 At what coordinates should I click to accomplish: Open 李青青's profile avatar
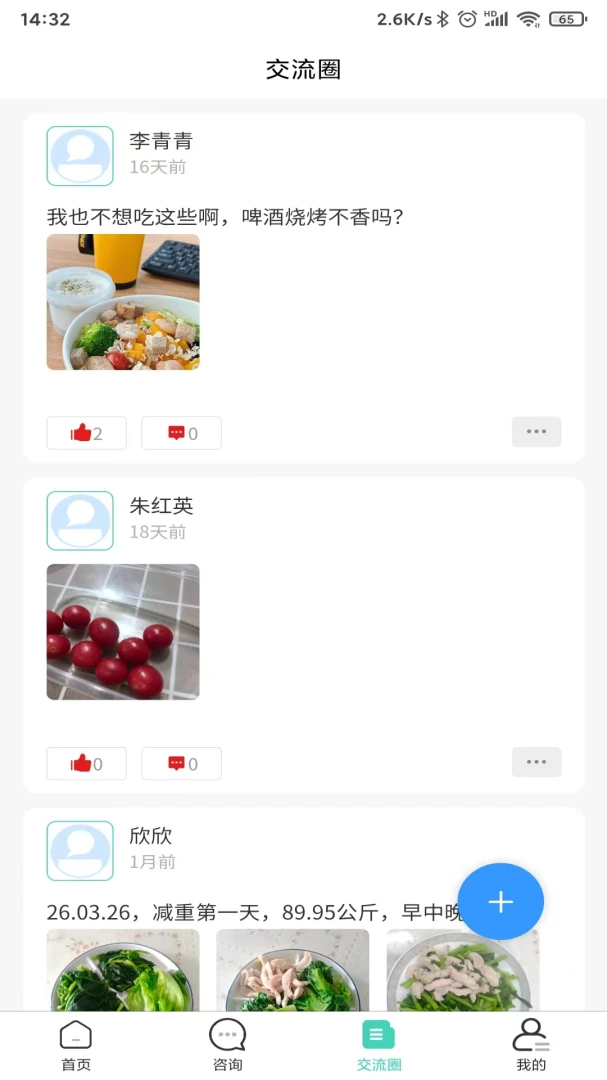coord(80,156)
